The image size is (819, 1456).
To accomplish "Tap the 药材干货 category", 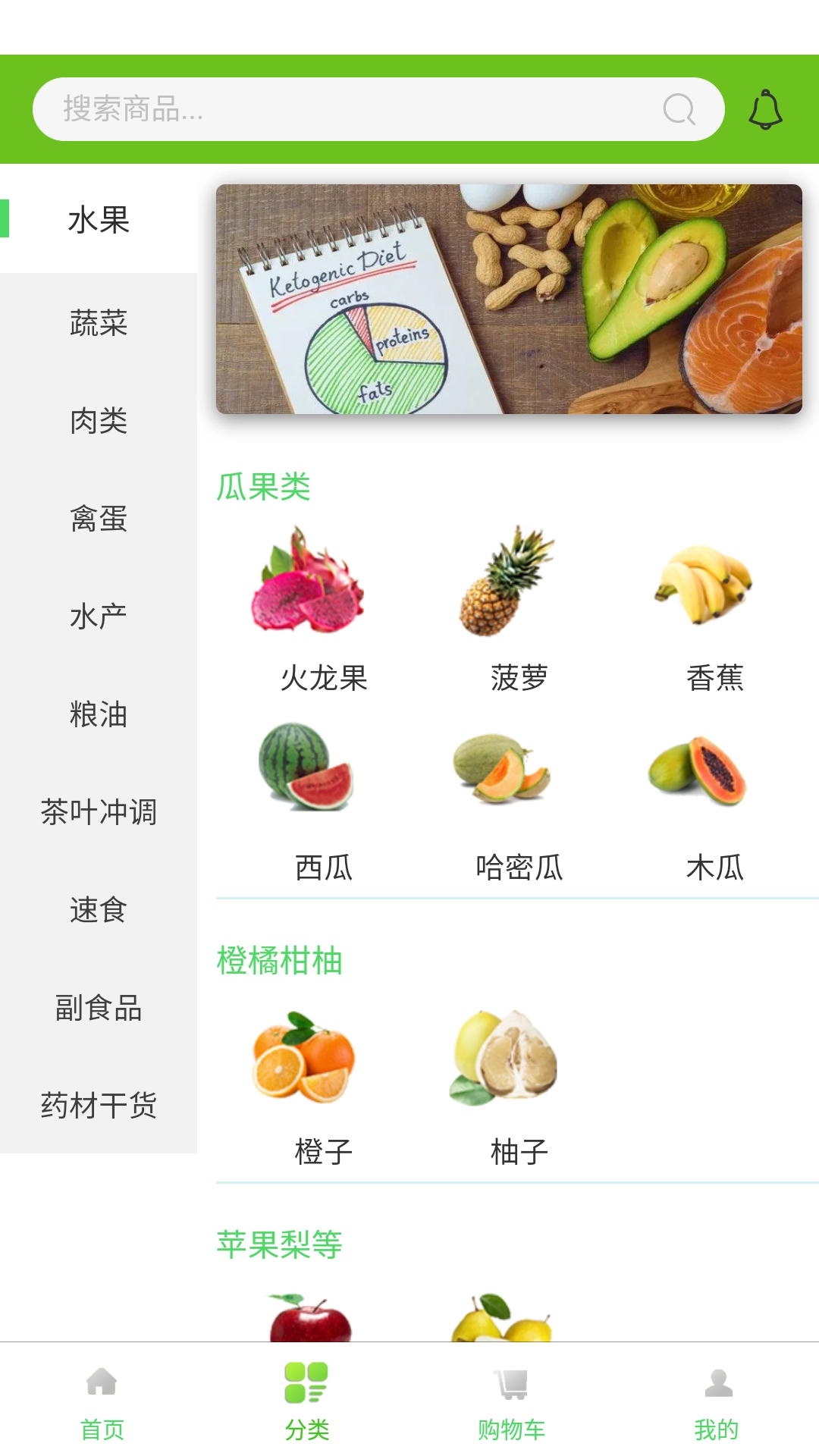I will (x=99, y=1107).
